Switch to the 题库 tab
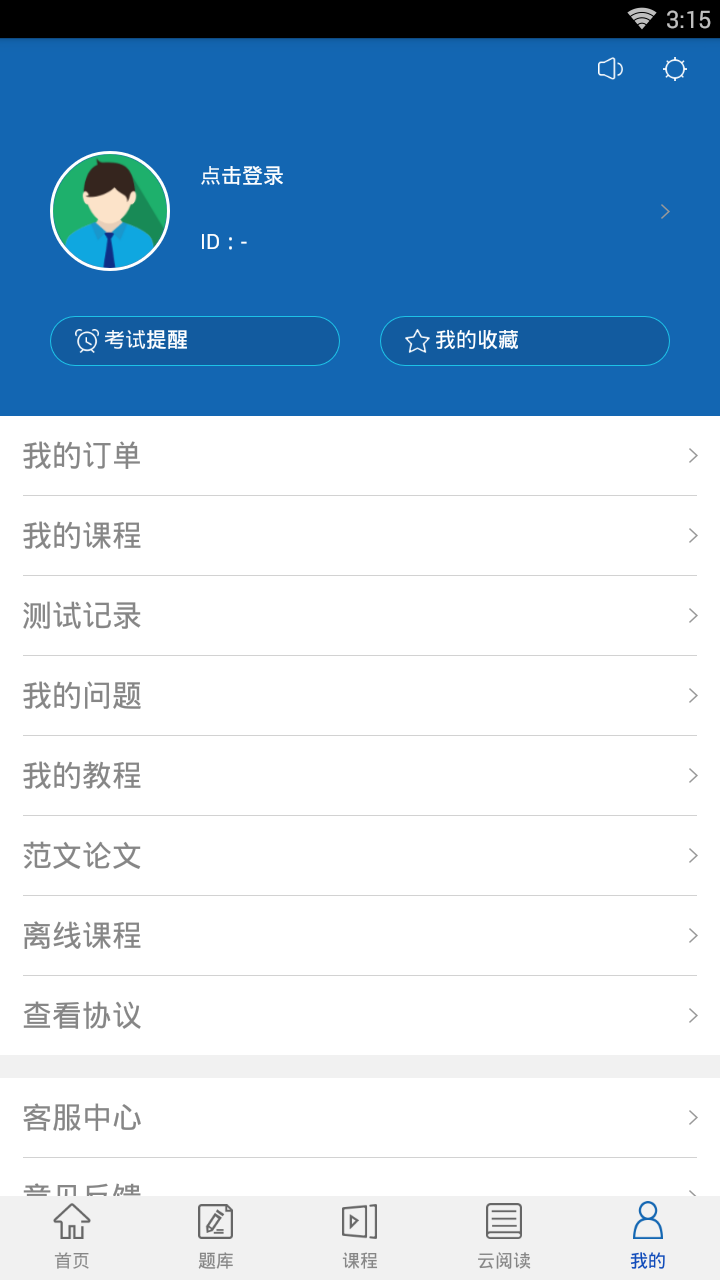 point(215,1236)
